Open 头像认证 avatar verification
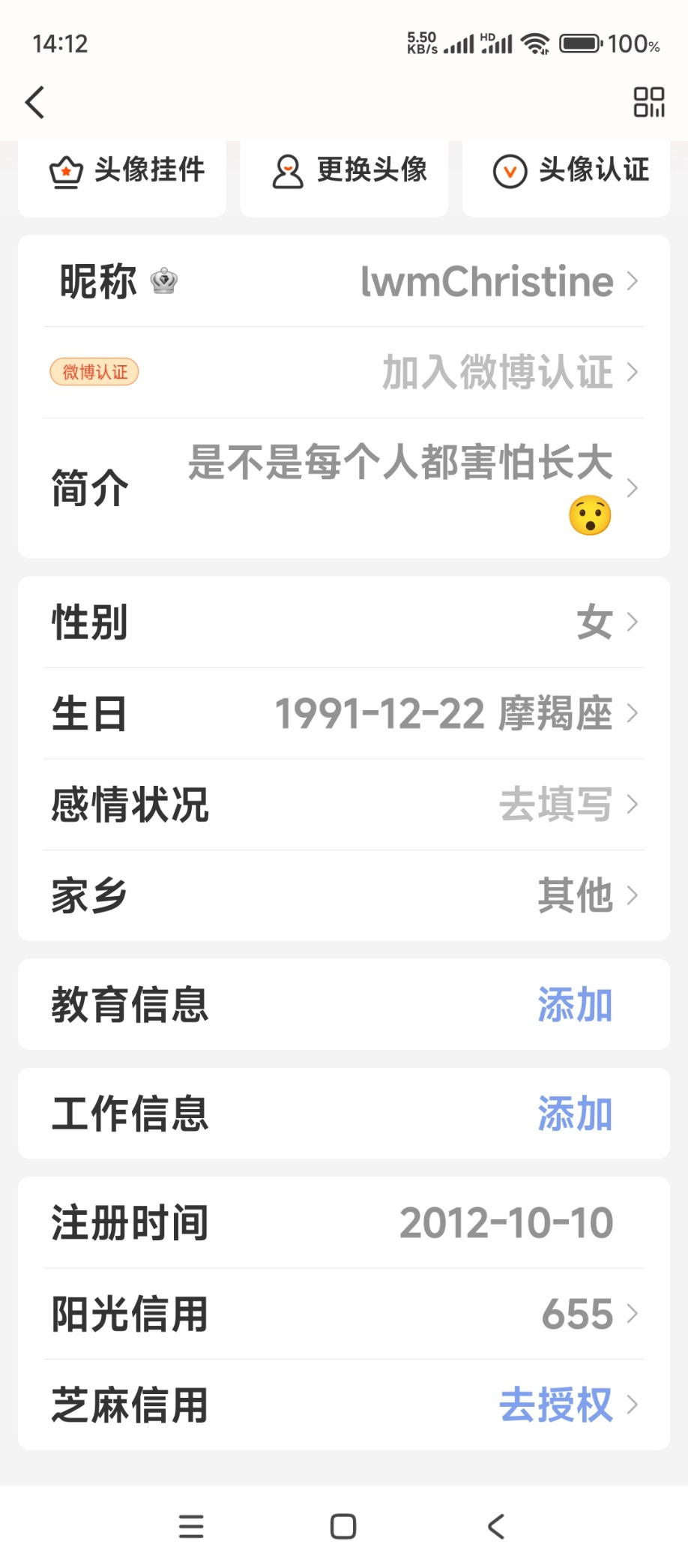The image size is (688, 1568). pyautogui.click(x=567, y=171)
